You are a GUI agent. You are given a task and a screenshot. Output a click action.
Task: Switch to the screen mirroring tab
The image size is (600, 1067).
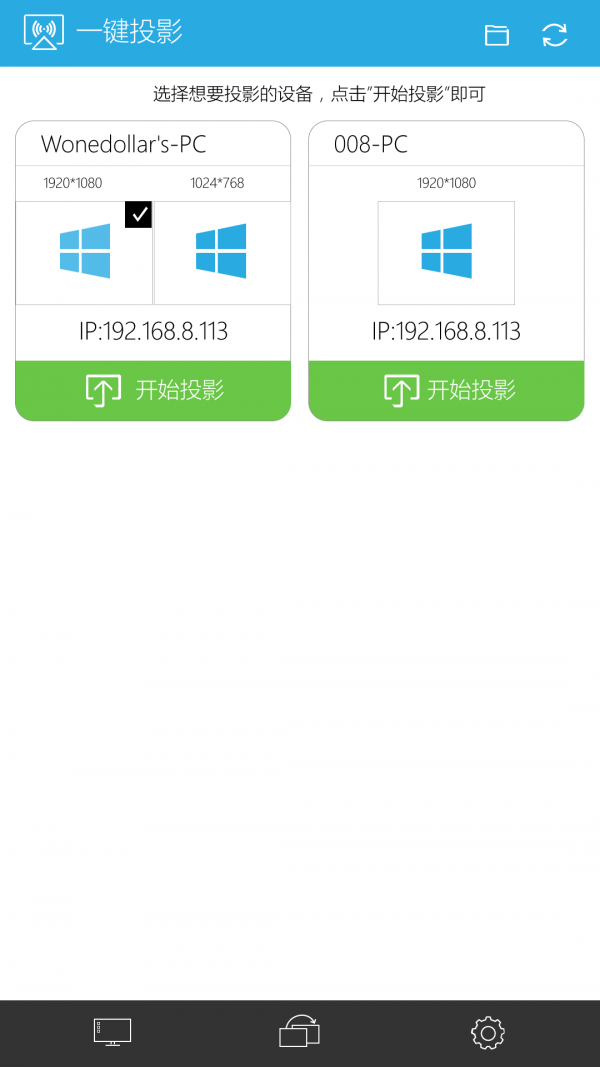pyautogui.click(x=299, y=1032)
